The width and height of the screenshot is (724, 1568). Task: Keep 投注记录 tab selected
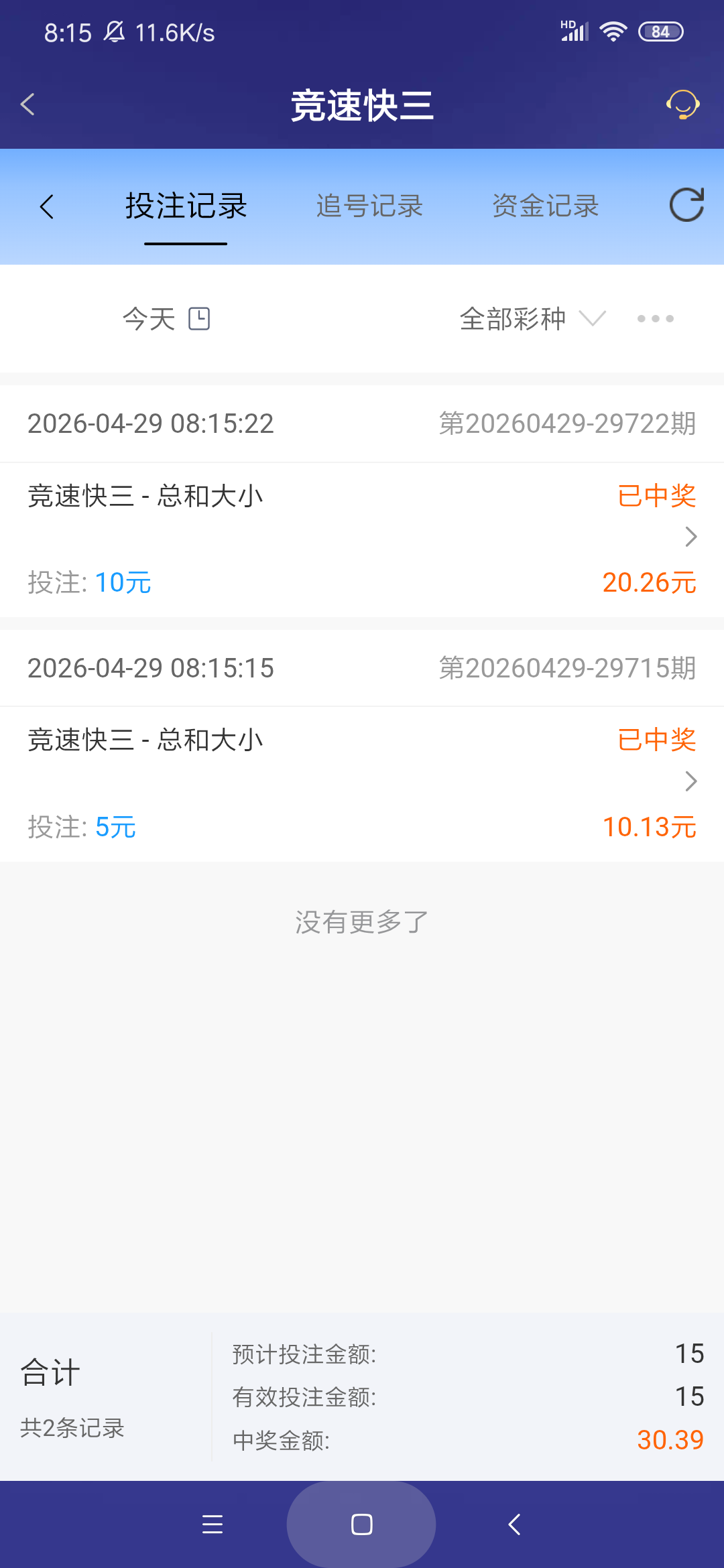click(x=186, y=206)
